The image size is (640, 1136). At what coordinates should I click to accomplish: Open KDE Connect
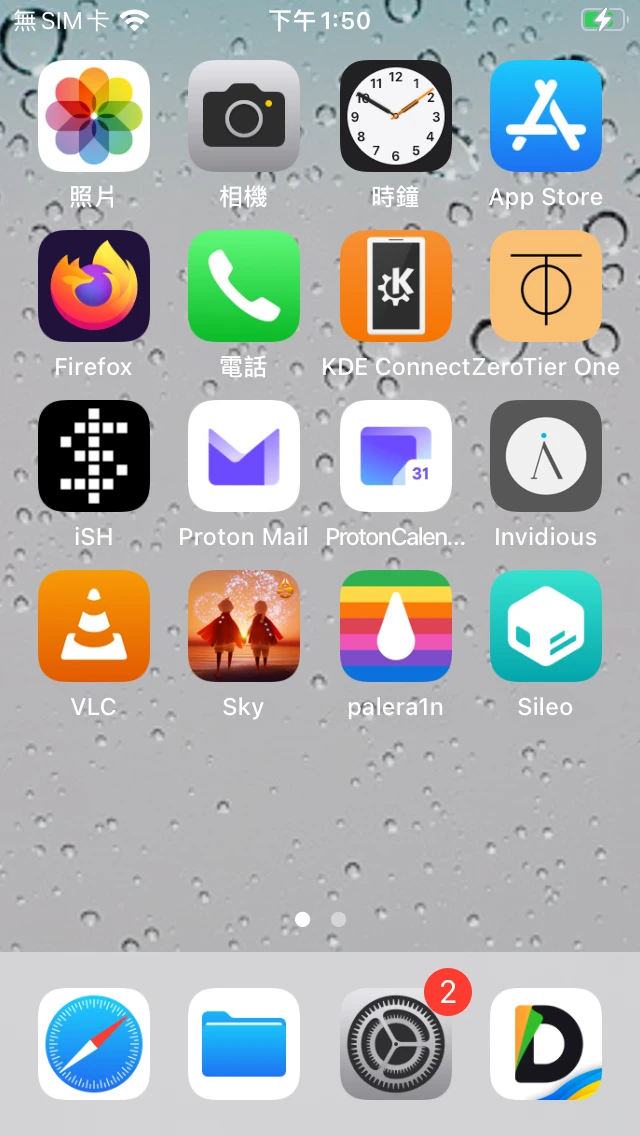click(x=396, y=286)
